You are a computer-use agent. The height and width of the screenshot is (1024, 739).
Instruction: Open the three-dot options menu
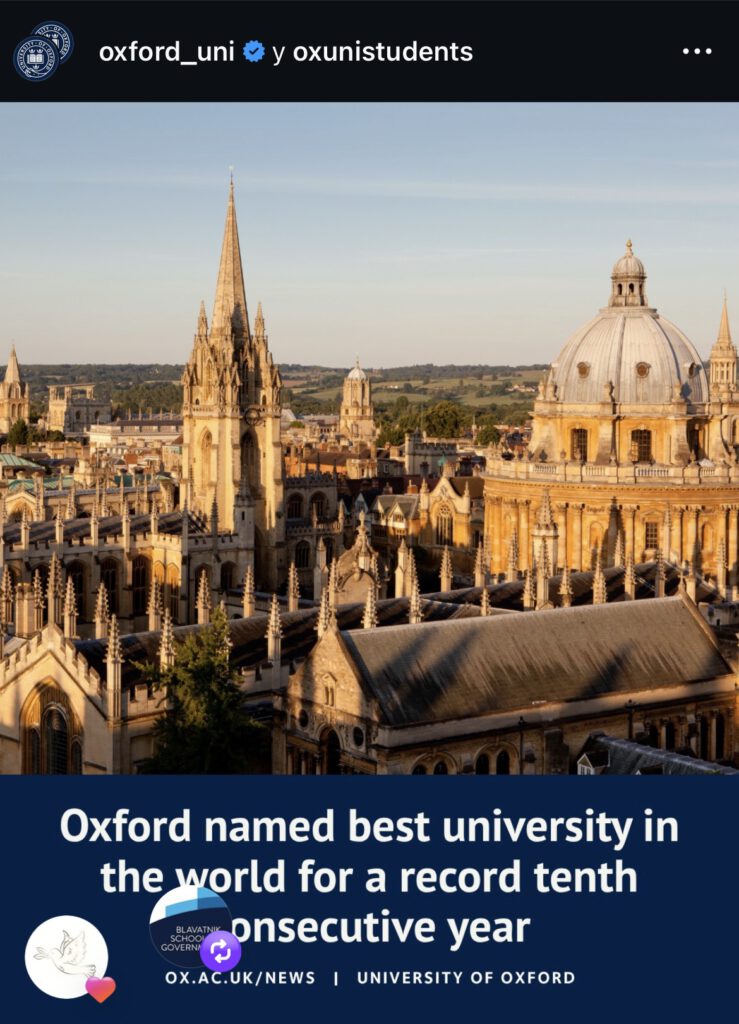click(x=696, y=52)
